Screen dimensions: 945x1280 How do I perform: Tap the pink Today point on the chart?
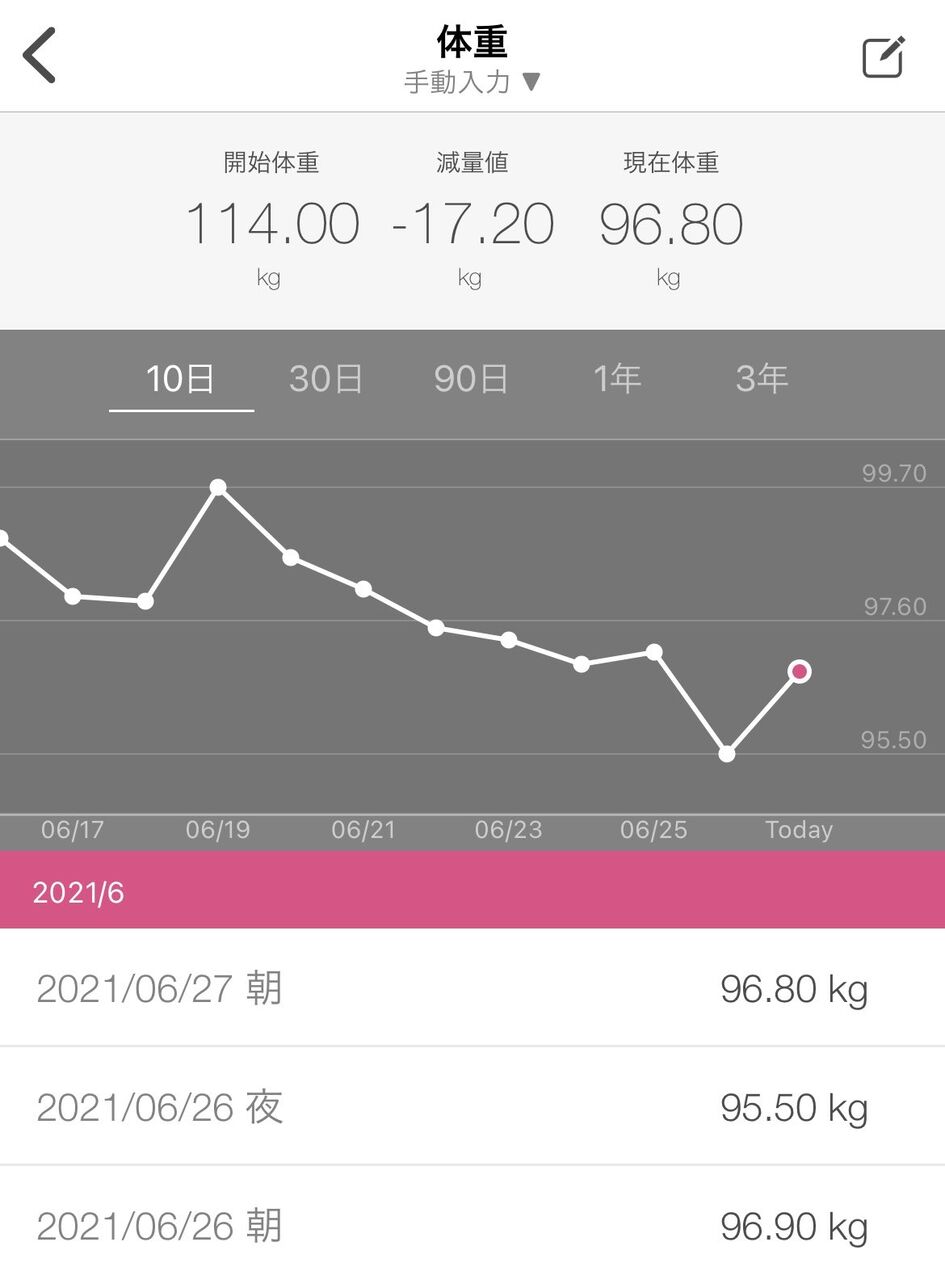[799, 671]
